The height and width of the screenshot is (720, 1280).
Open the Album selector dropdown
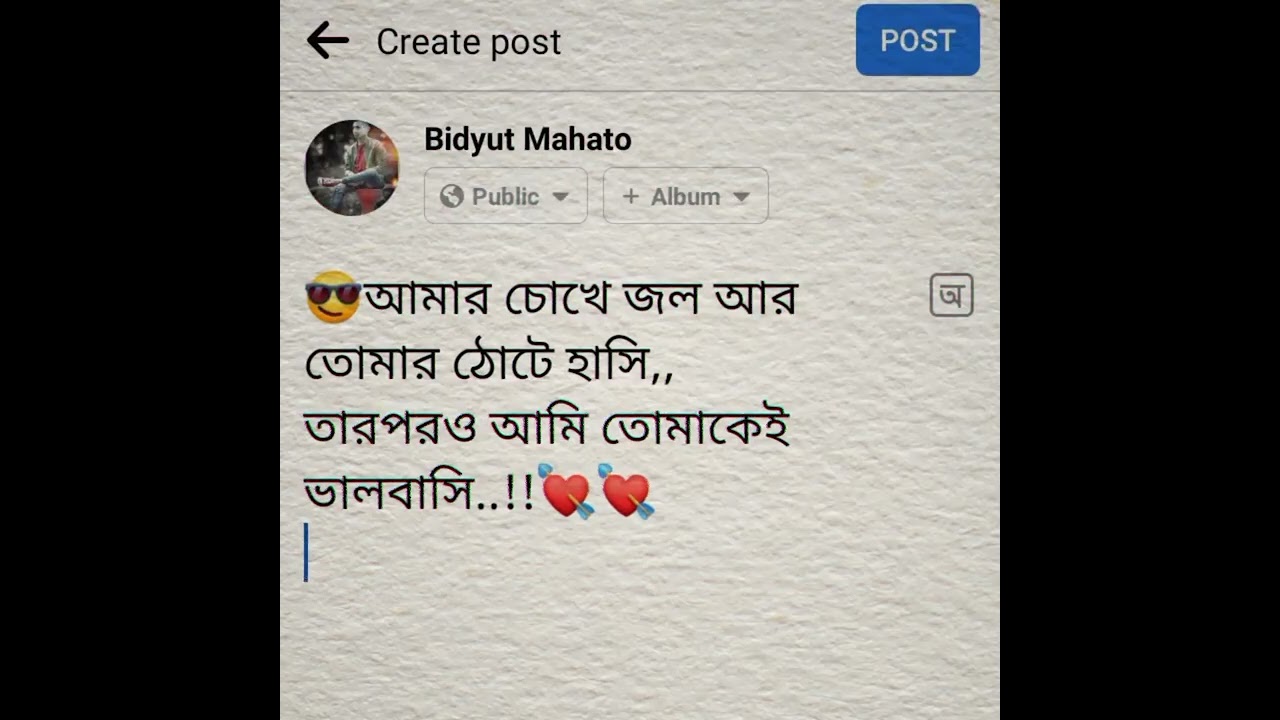pos(685,196)
